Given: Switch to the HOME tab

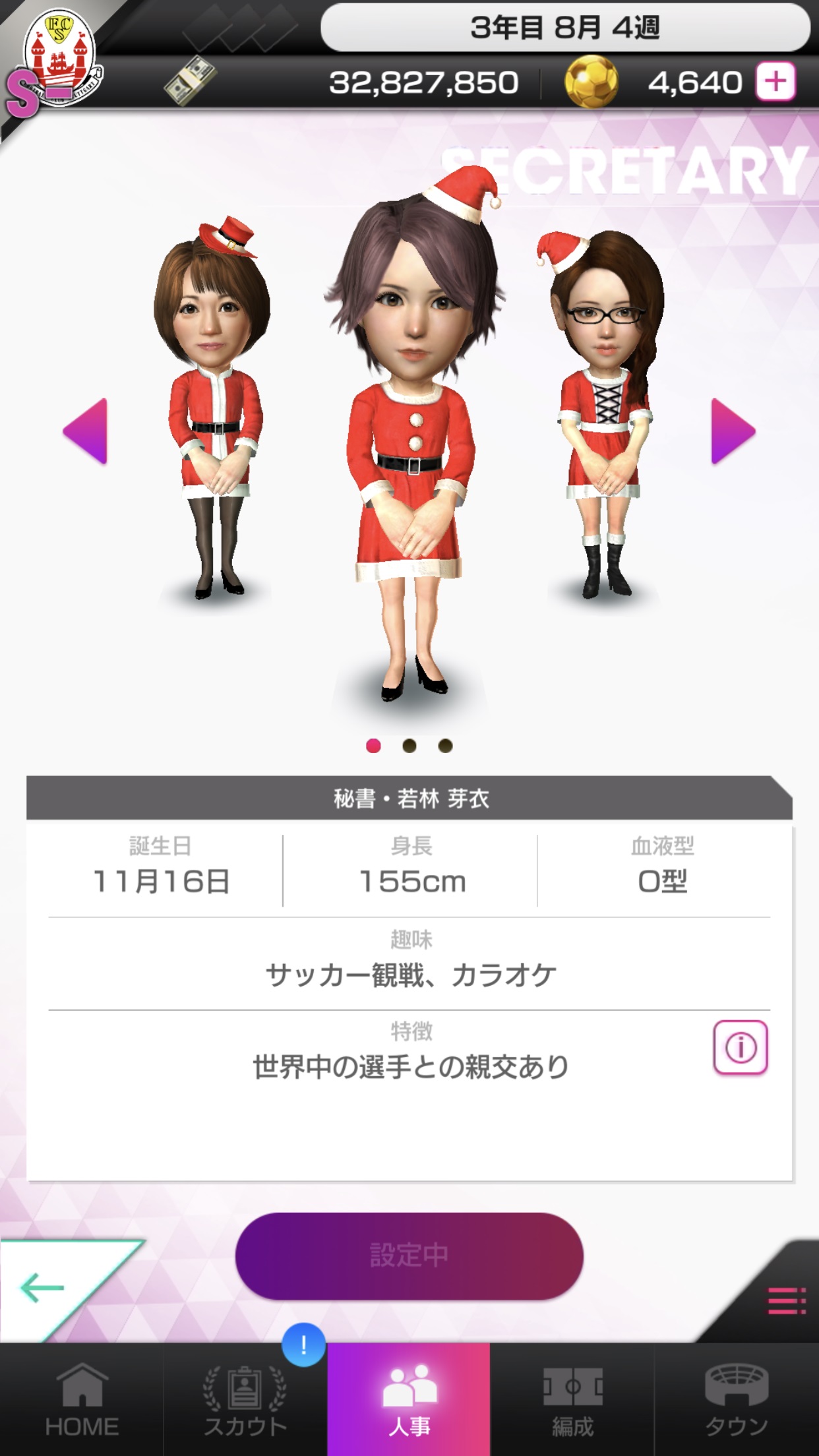Looking at the screenshot, I should pyautogui.click(x=82, y=1399).
